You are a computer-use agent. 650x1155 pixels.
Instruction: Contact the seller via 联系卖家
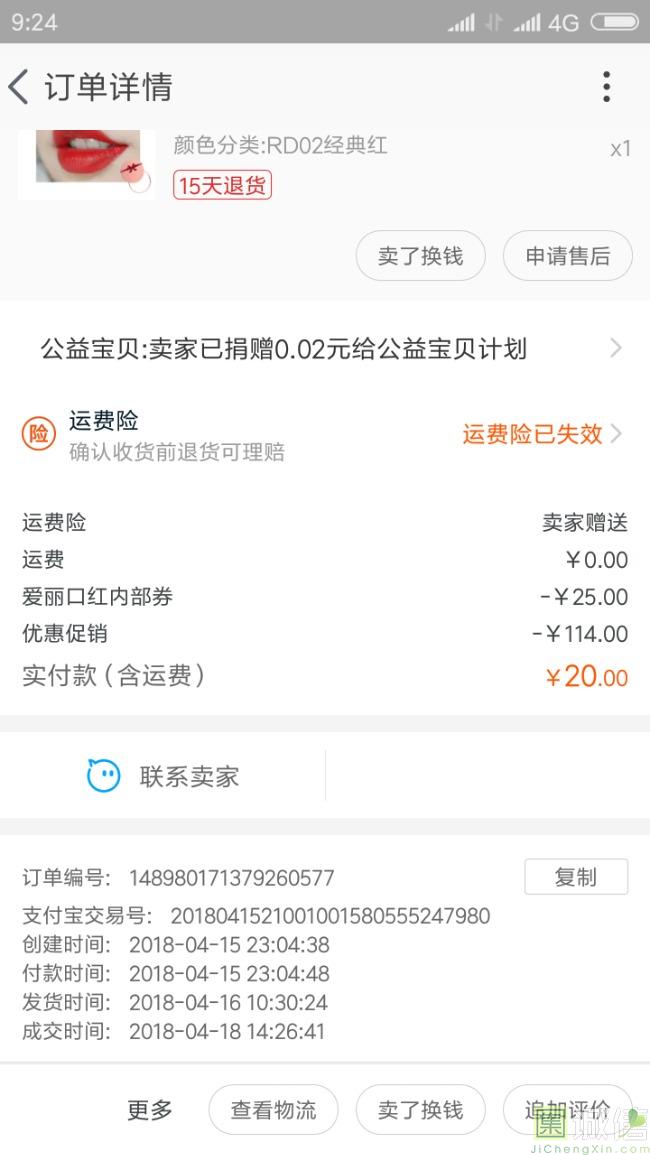pos(163,776)
